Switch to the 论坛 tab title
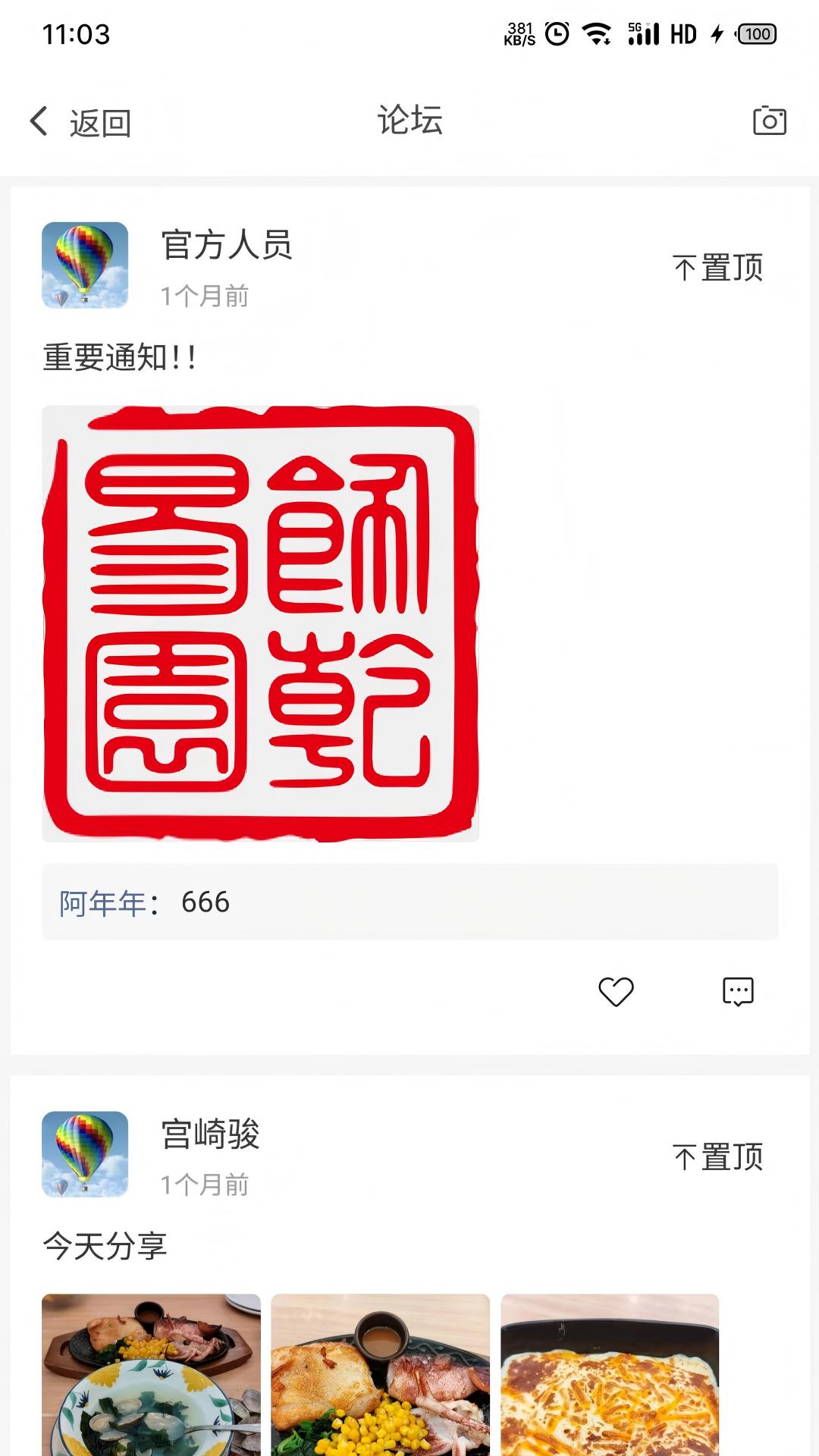Screen dimensions: 819x1456 [x=409, y=119]
